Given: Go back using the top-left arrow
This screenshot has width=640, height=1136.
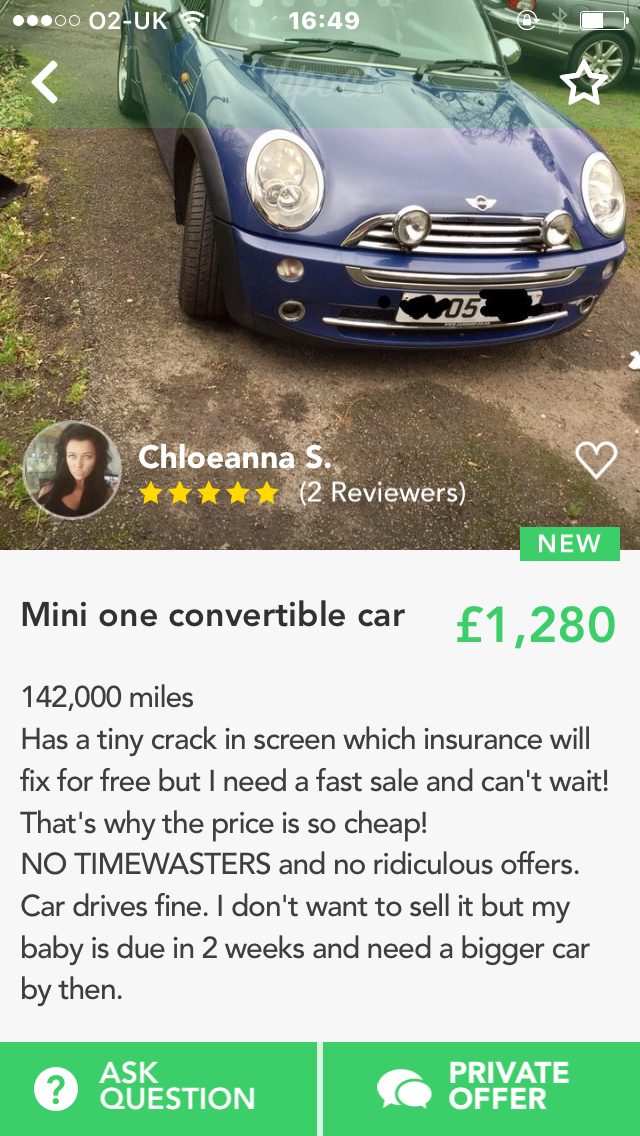Looking at the screenshot, I should (45, 83).
